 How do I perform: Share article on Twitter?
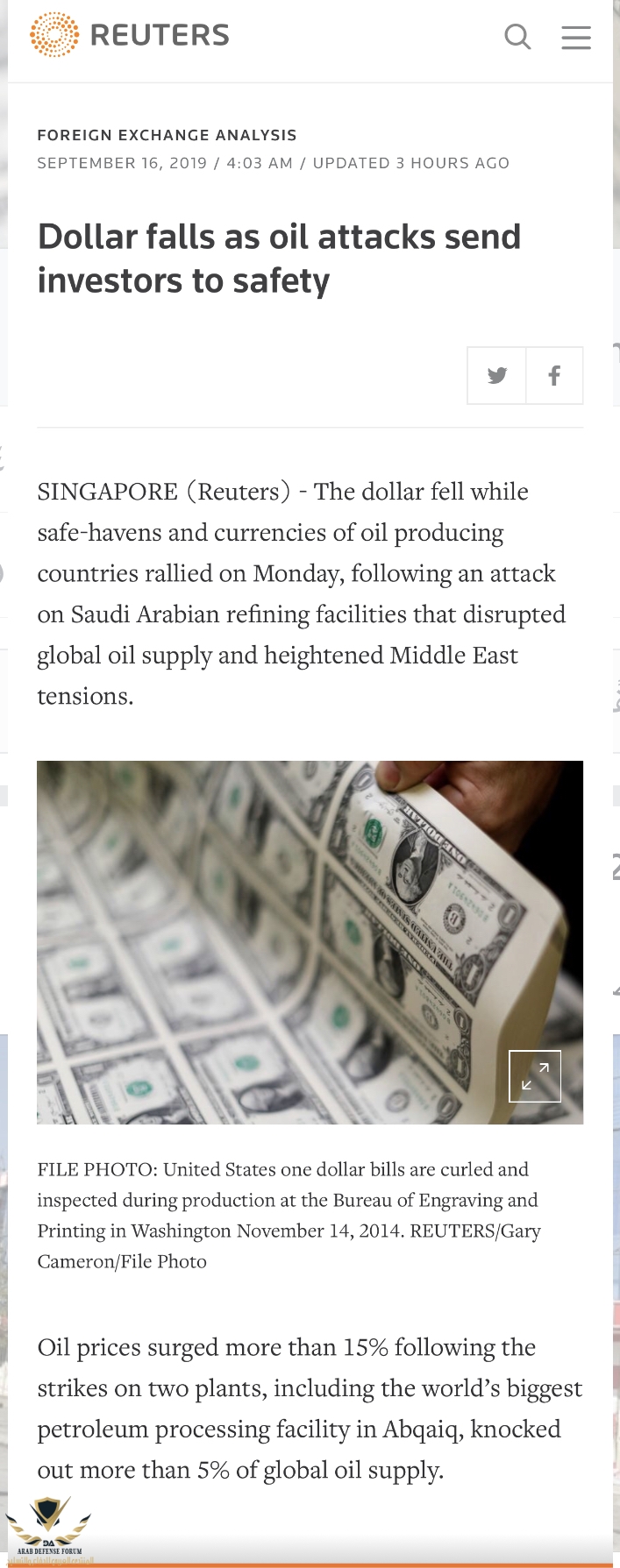(x=497, y=376)
